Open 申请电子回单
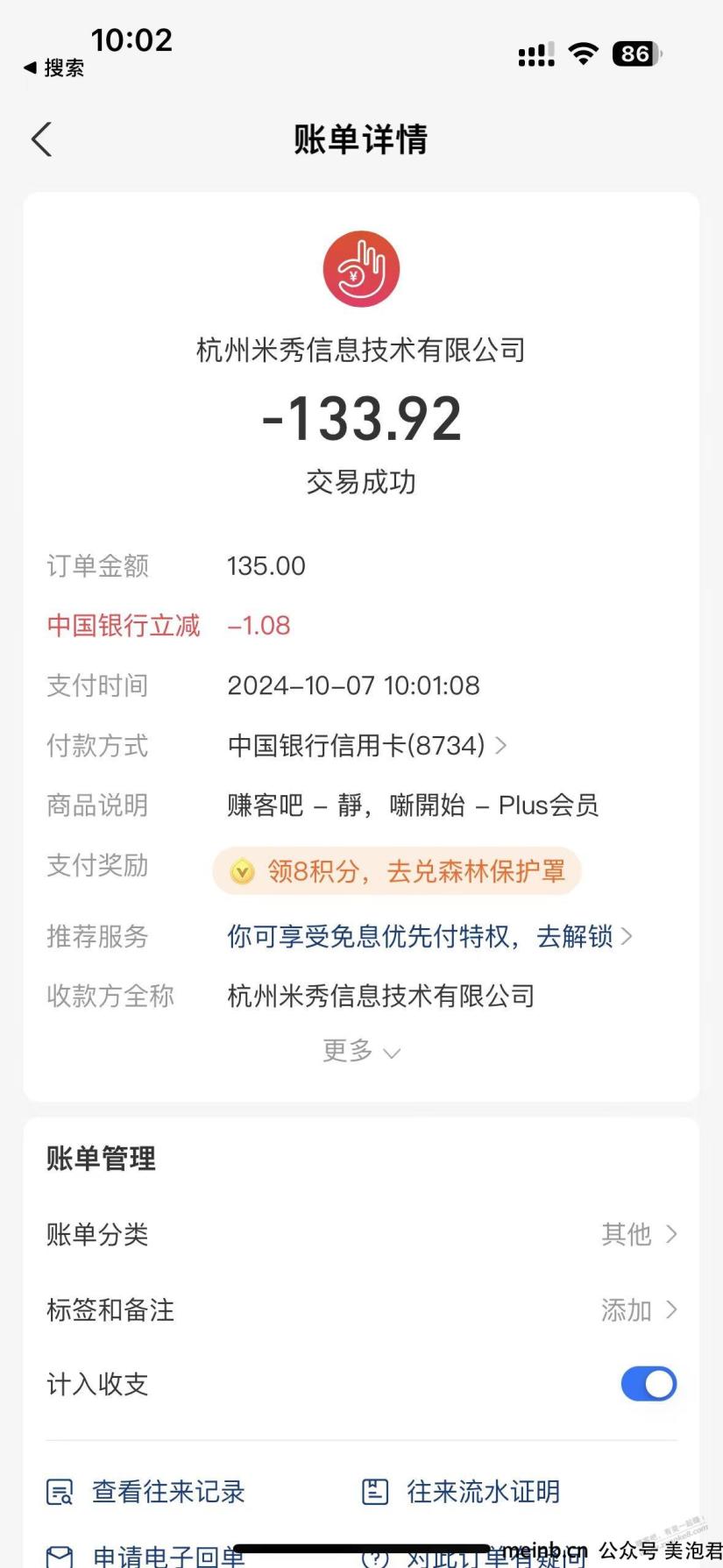Image resolution: width=723 pixels, height=1568 pixels. tap(145, 1556)
